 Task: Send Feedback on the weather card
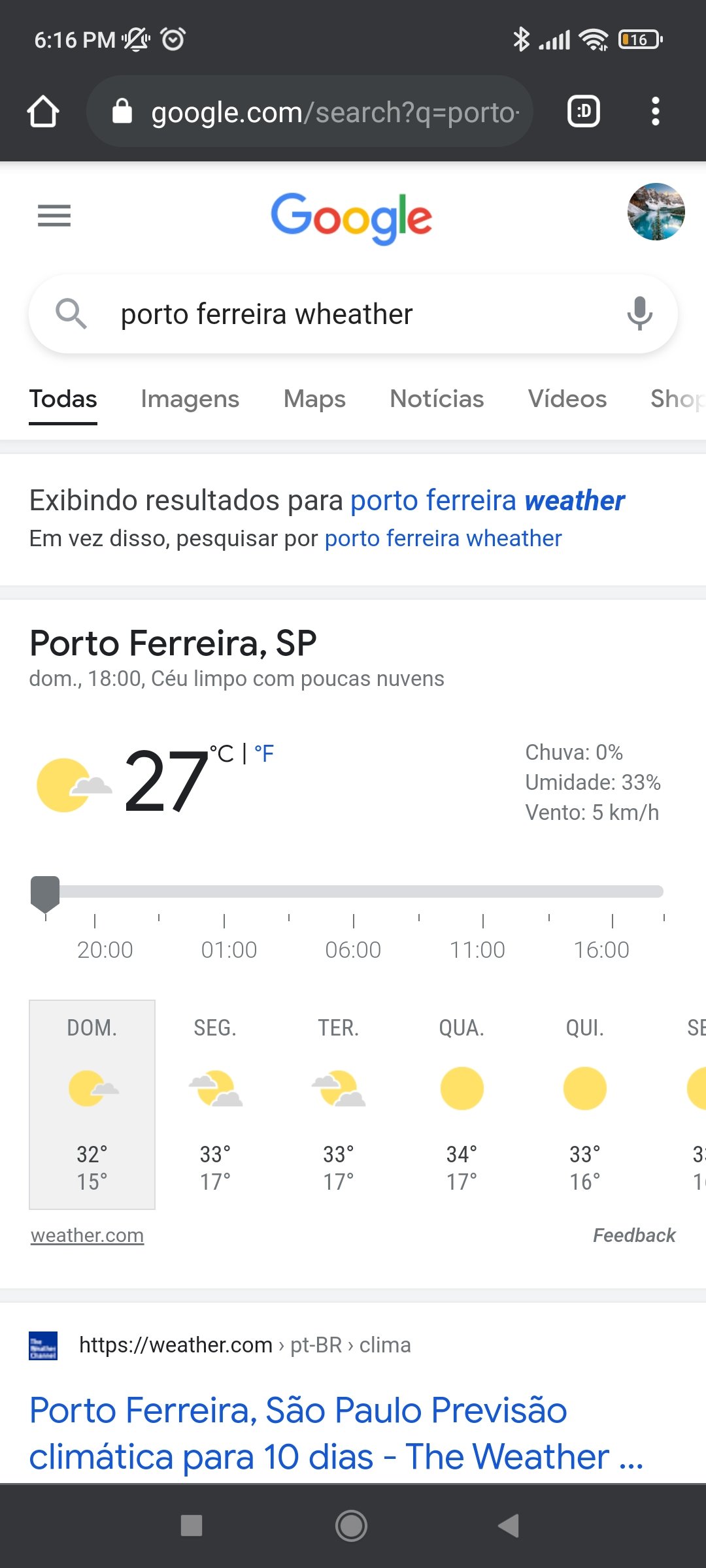click(x=634, y=1235)
